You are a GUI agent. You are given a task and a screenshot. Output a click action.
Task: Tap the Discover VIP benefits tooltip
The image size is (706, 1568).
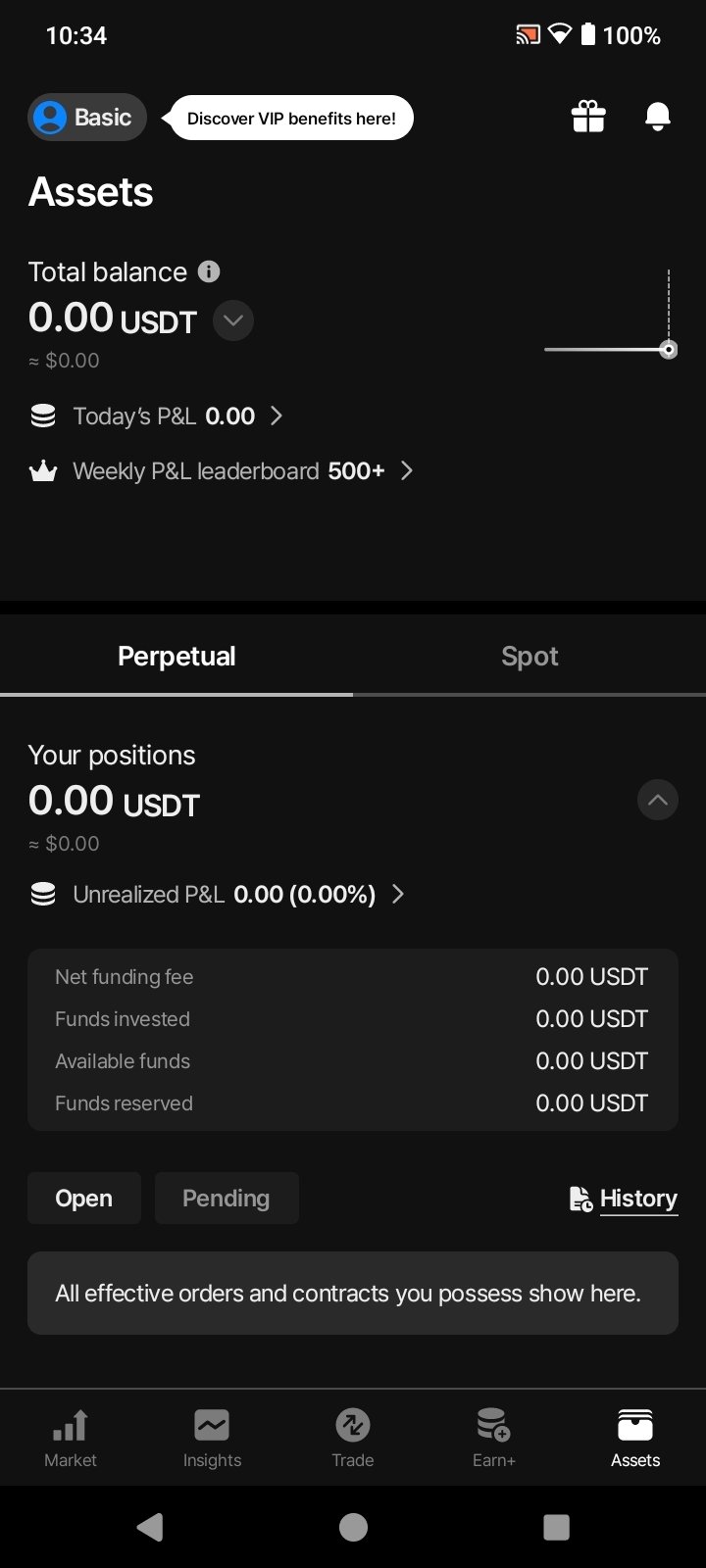pos(291,119)
